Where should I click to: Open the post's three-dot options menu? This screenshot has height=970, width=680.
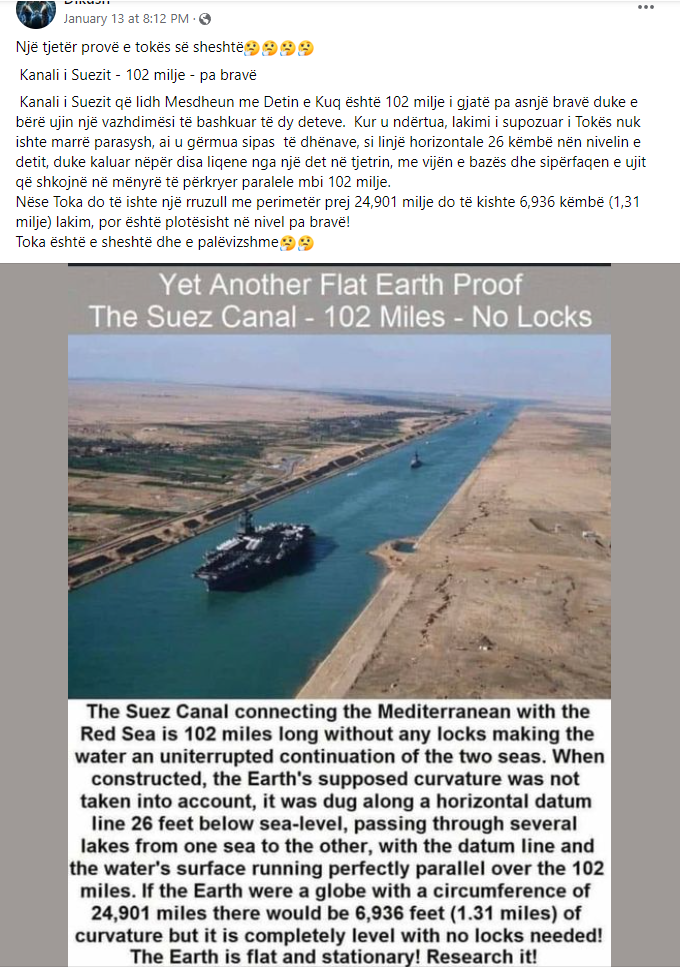648,7
